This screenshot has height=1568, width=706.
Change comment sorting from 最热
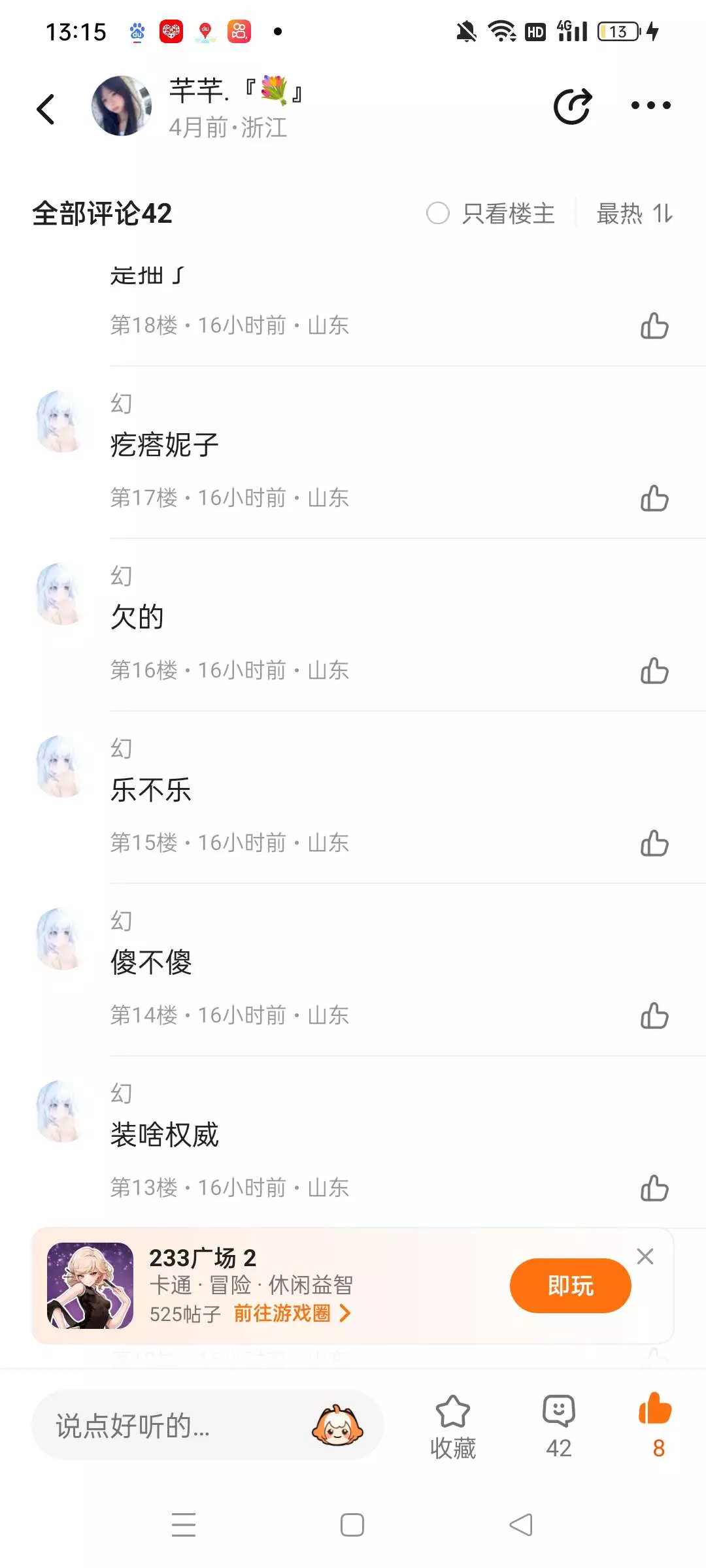point(634,213)
